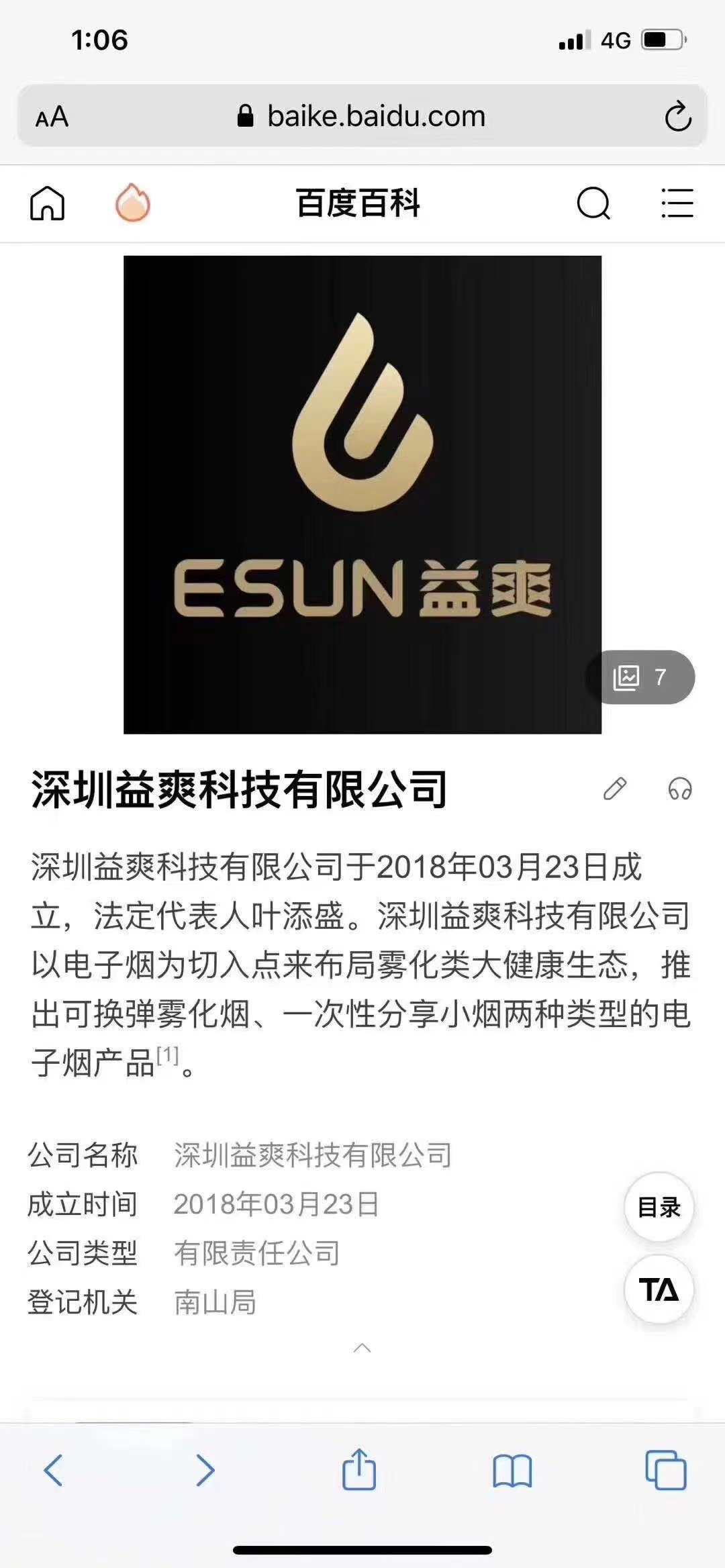
Task: Open the AA reader settings
Action: (x=52, y=117)
